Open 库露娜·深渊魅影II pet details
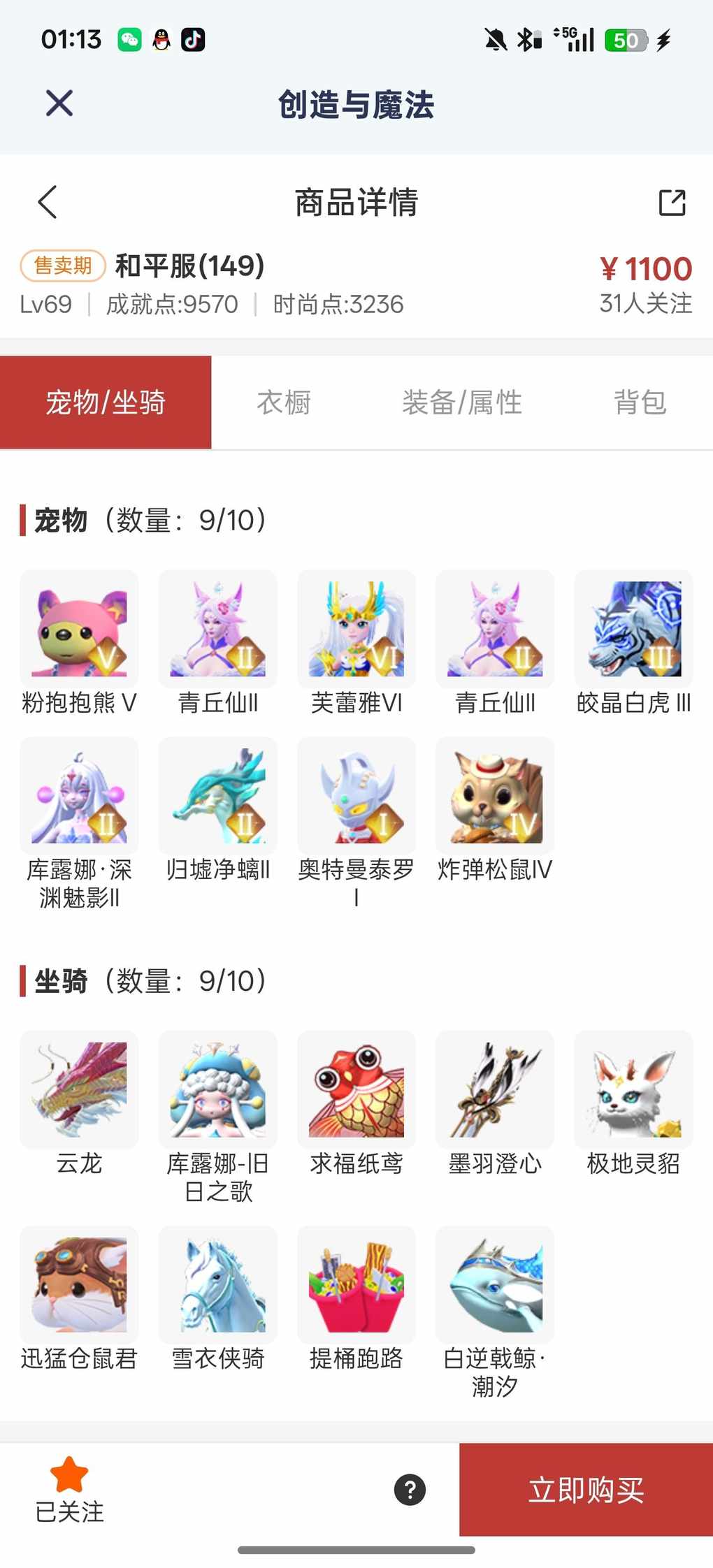Screen dimensions: 713x1568 tap(79, 797)
